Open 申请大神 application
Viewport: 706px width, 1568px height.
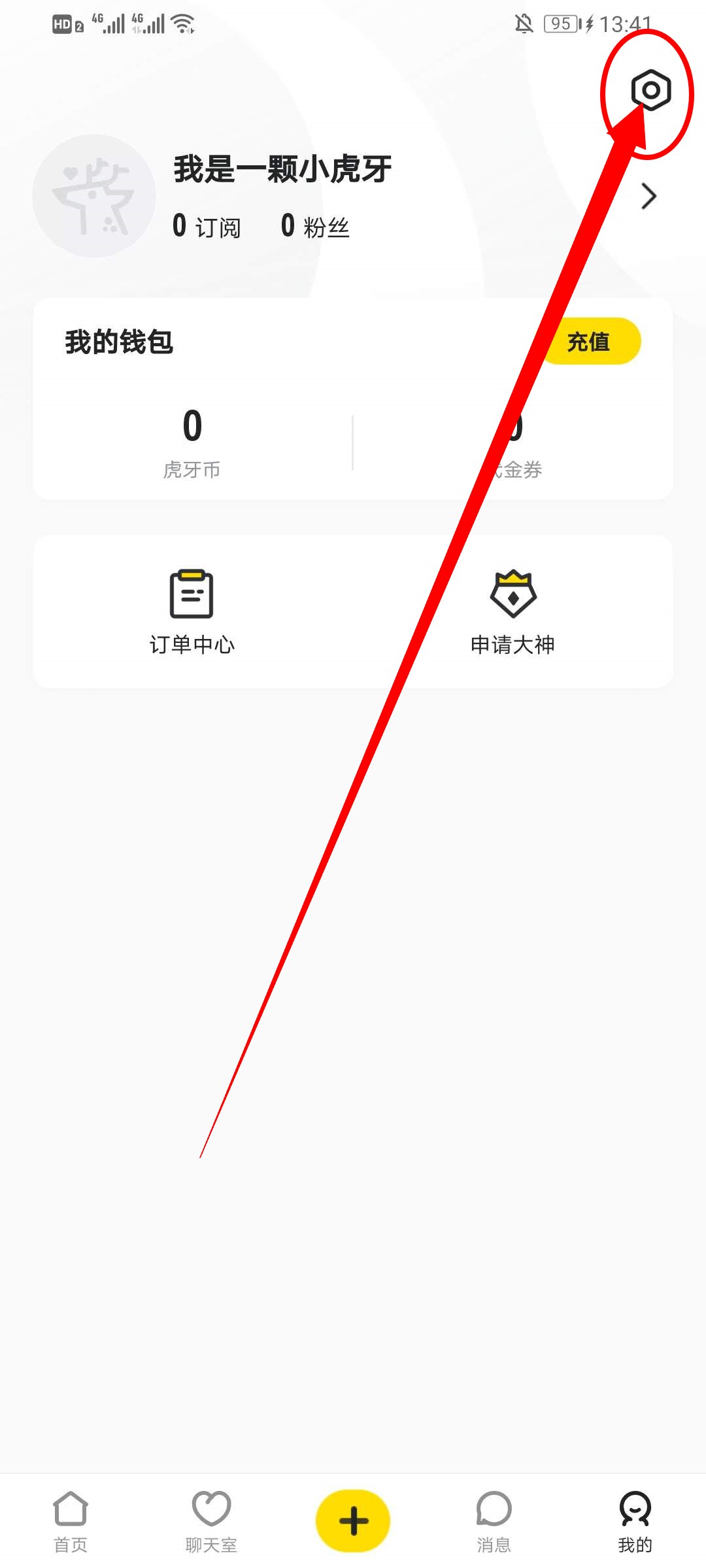click(513, 611)
